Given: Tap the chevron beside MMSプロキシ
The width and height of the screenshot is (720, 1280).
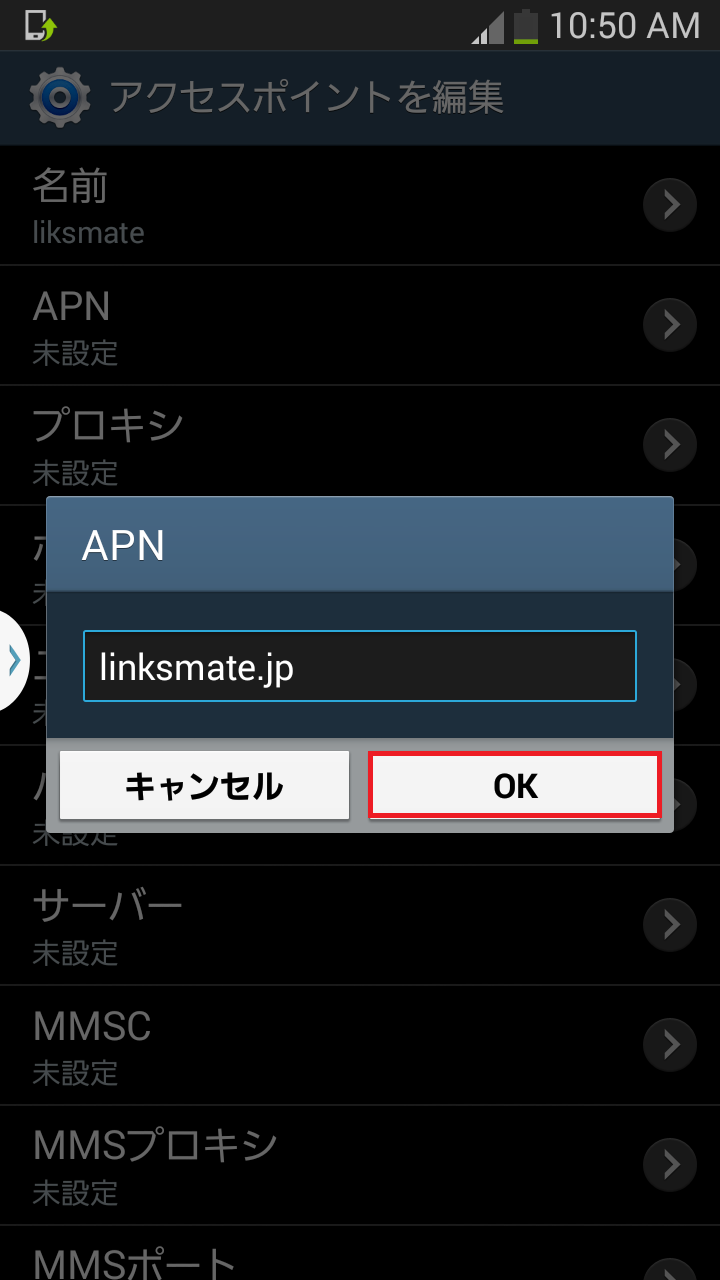Looking at the screenshot, I should [669, 1164].
